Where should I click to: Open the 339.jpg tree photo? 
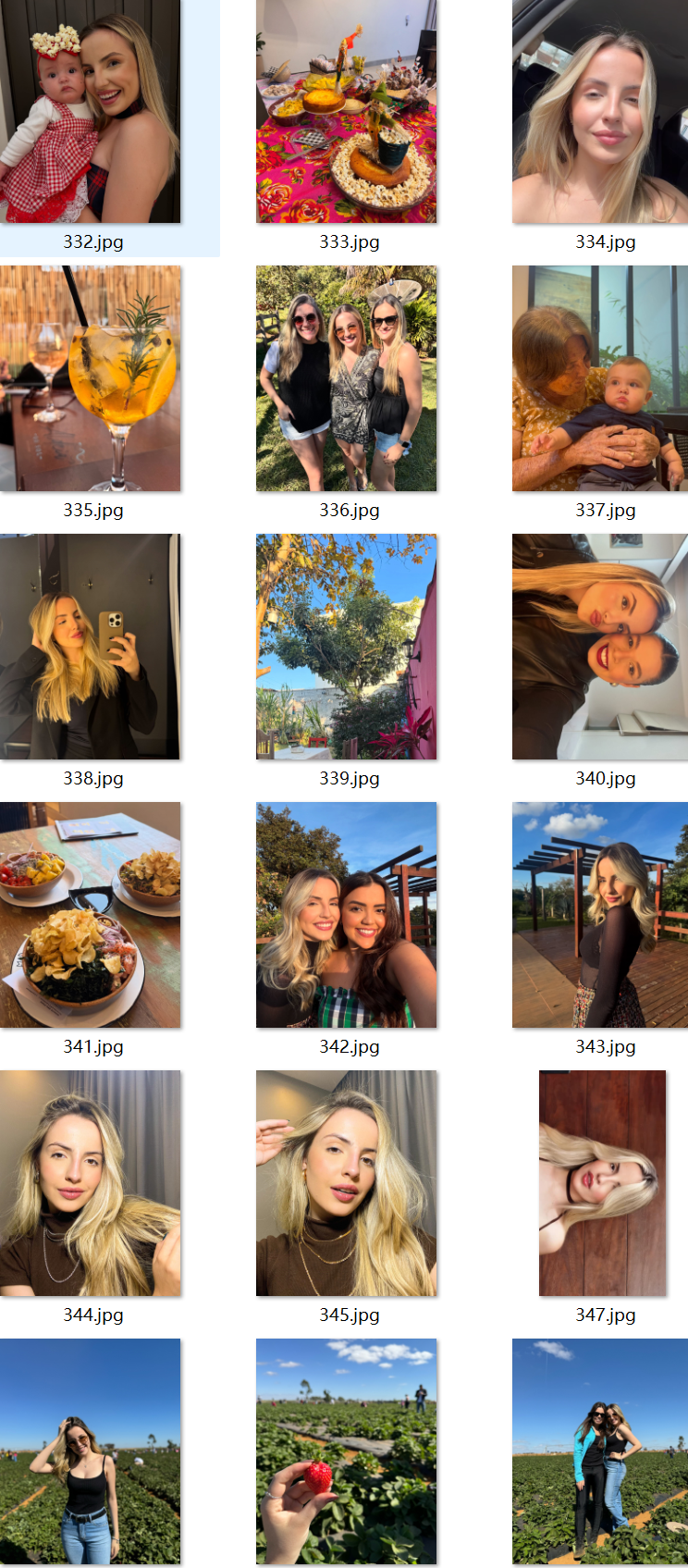point(346,647)
